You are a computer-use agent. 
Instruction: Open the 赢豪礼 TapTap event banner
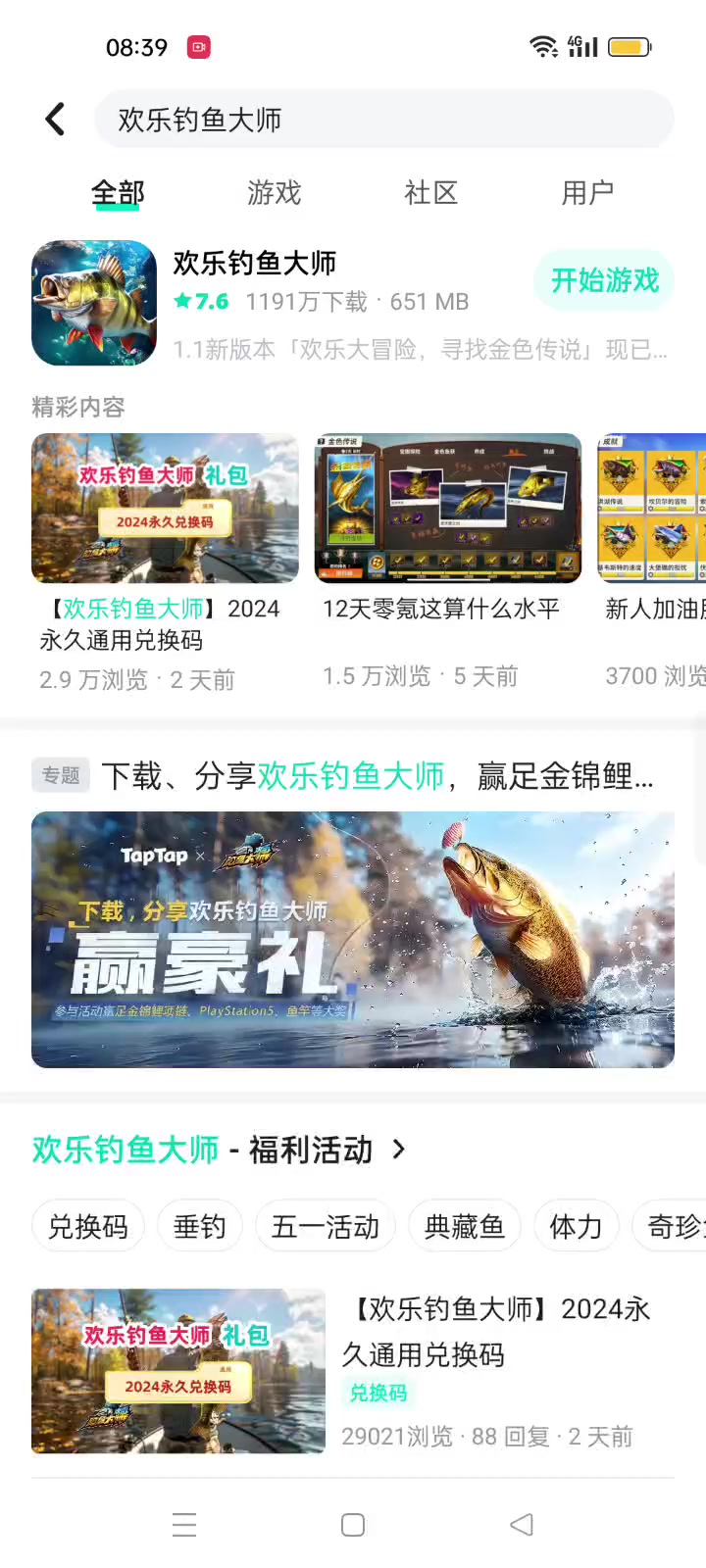click(x=353, y=939)
